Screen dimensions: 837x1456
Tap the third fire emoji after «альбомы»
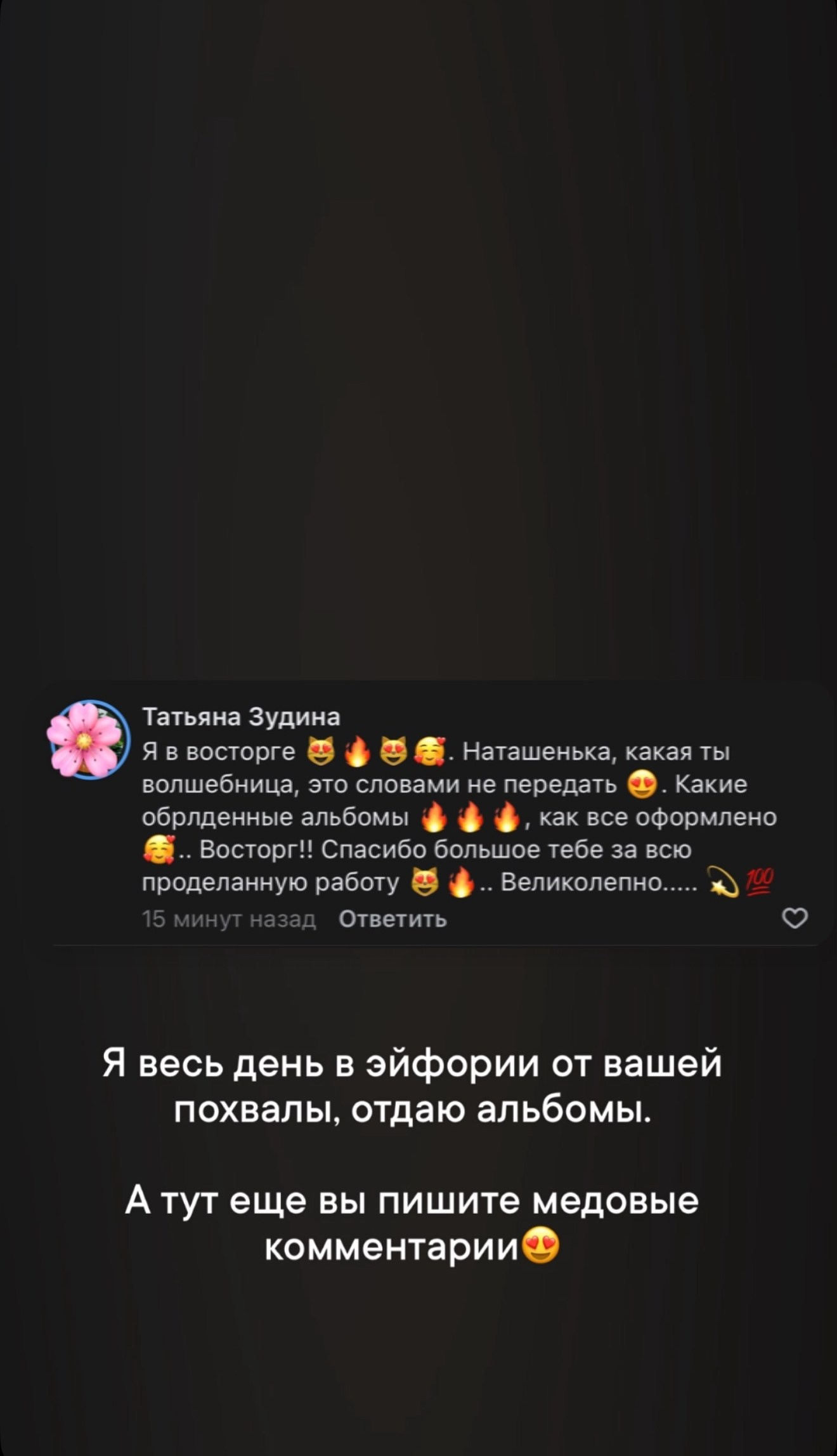(x=507, y=818)
